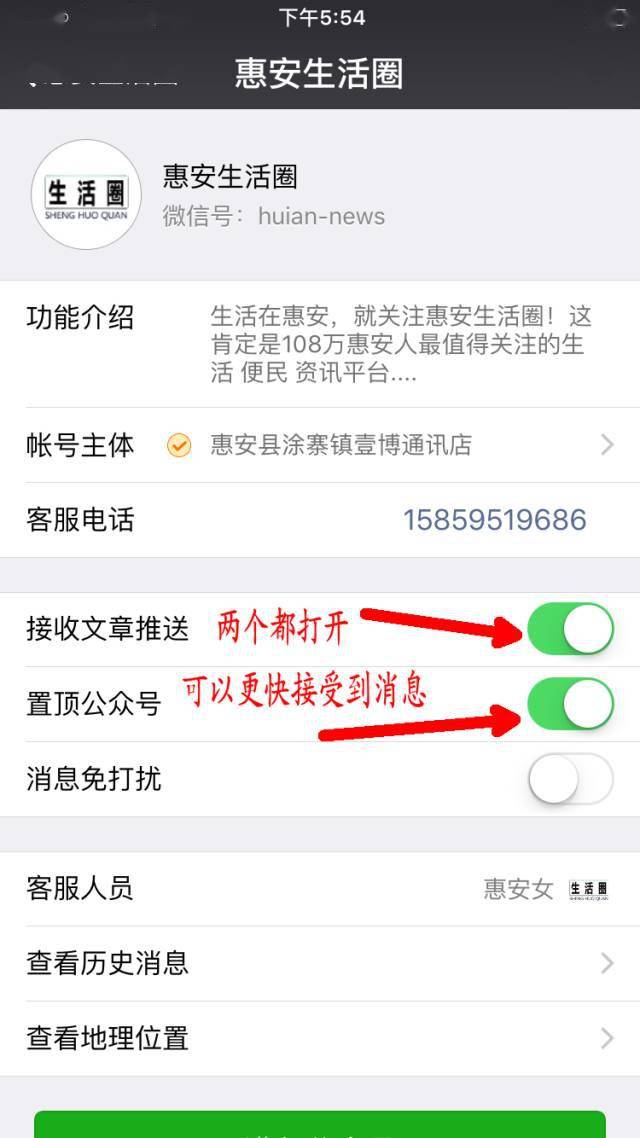Open the 客服人员 row for 惠安女

320,889
